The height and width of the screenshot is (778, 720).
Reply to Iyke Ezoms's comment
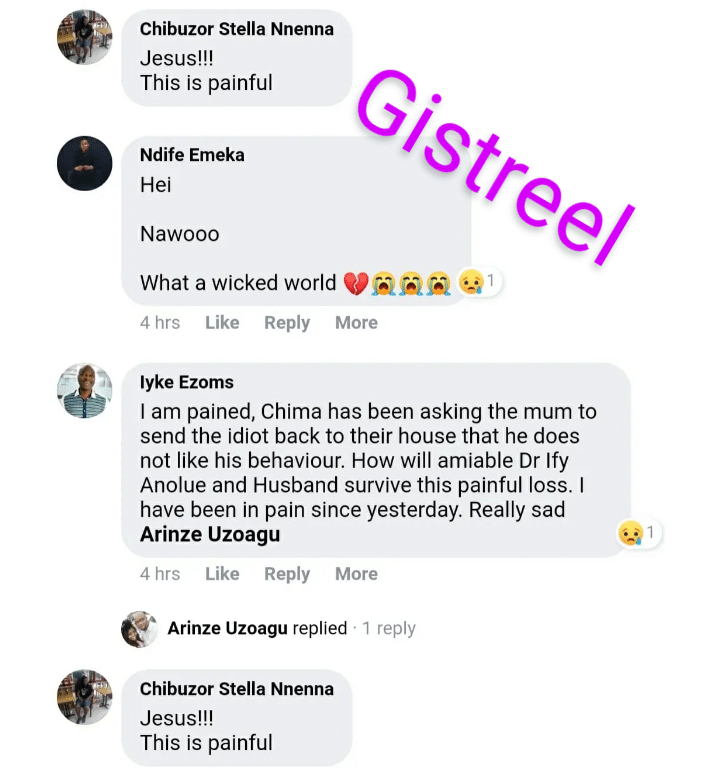[x=287, y=574]
